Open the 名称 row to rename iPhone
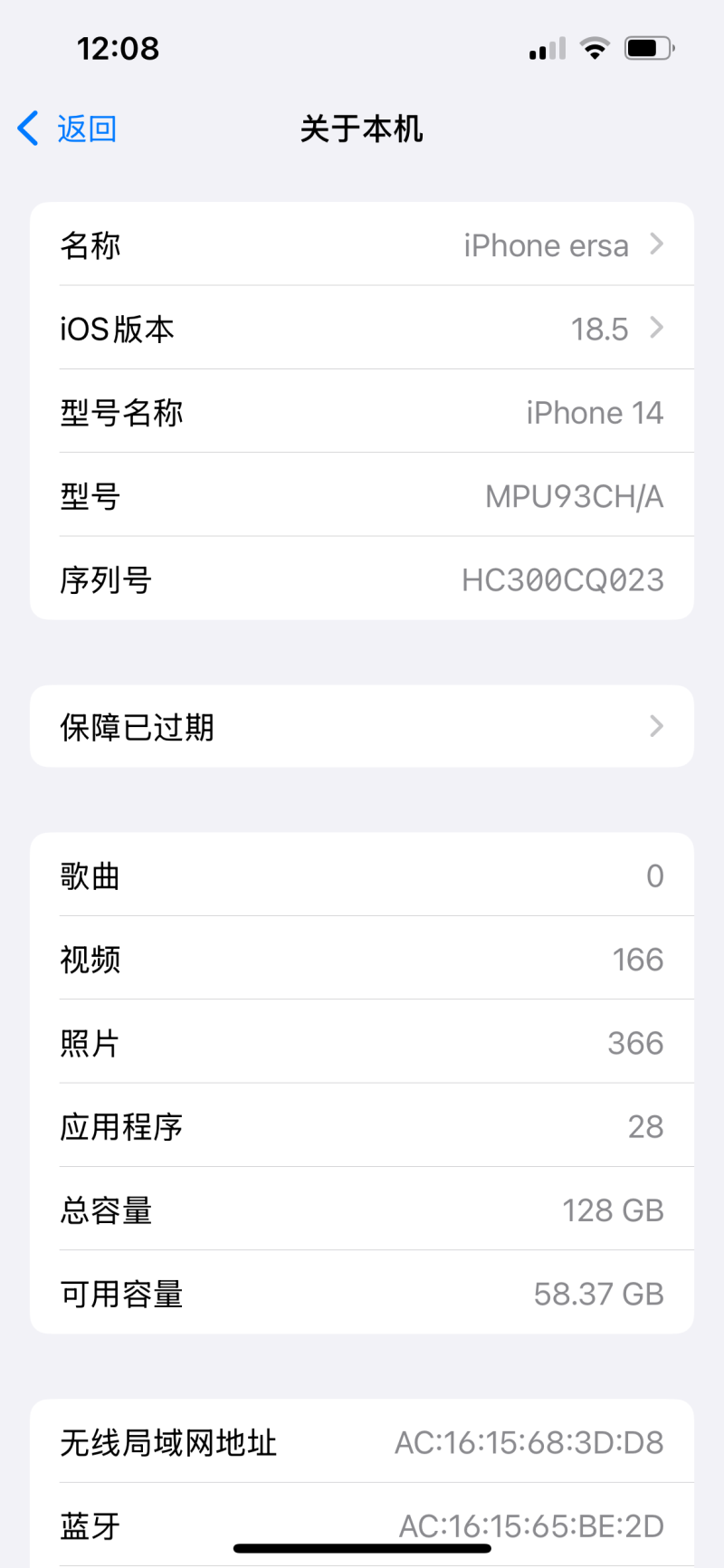 pos(362,244)
